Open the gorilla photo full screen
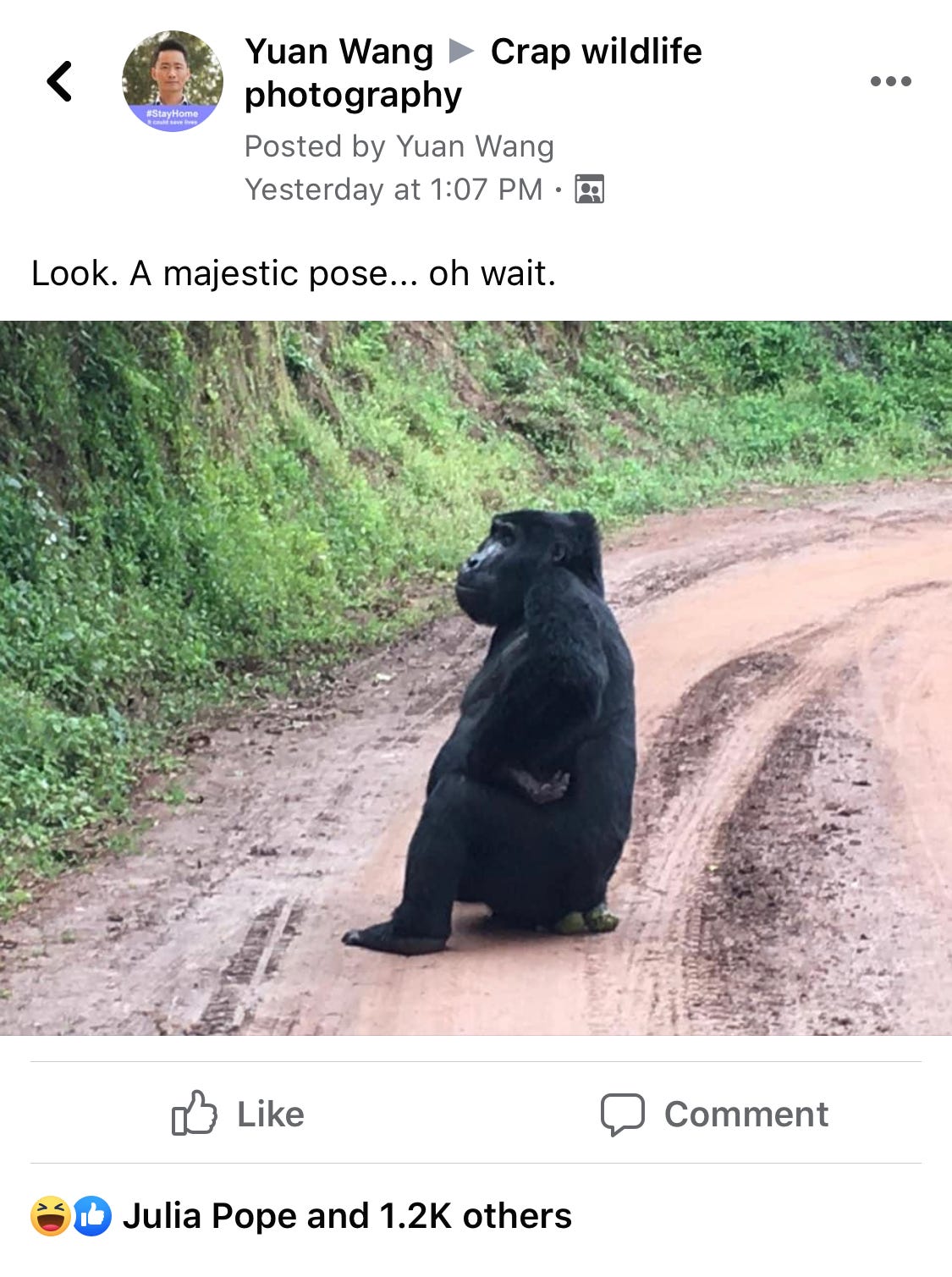Screen dimensions: 952x1277 [476, 677]
